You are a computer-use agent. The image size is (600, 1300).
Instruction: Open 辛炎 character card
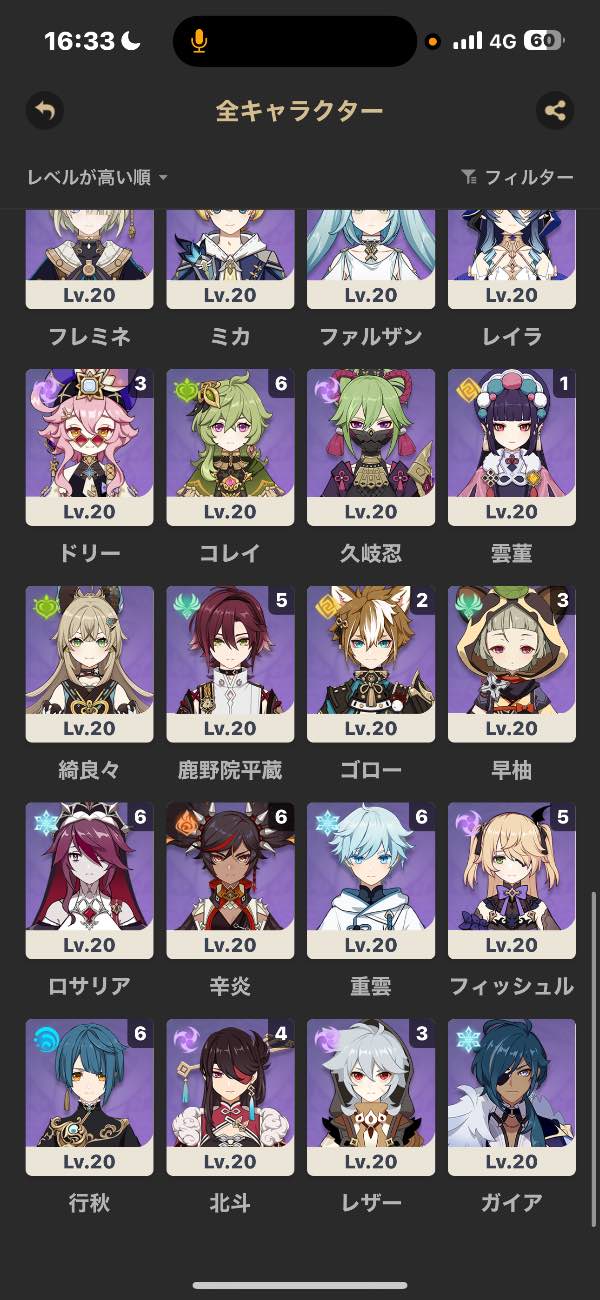(x=230, y=880)
